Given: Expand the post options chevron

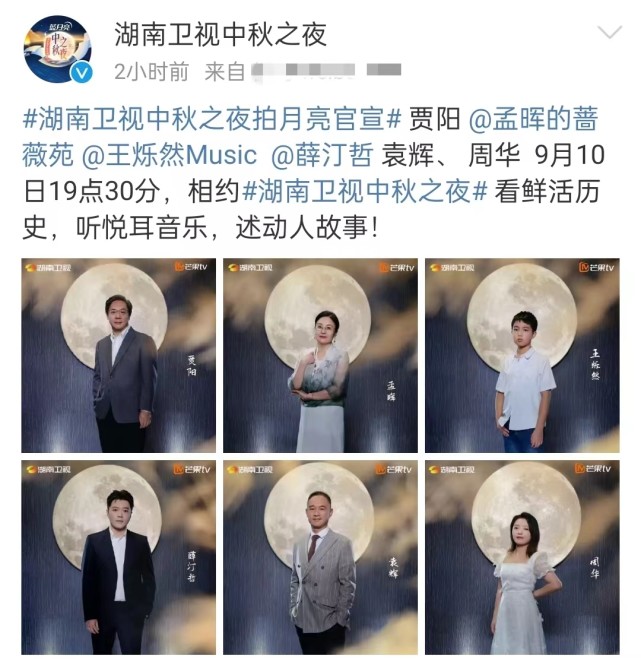Looking at the screenshot, I should pyautogui.click(x=608, y=33).
